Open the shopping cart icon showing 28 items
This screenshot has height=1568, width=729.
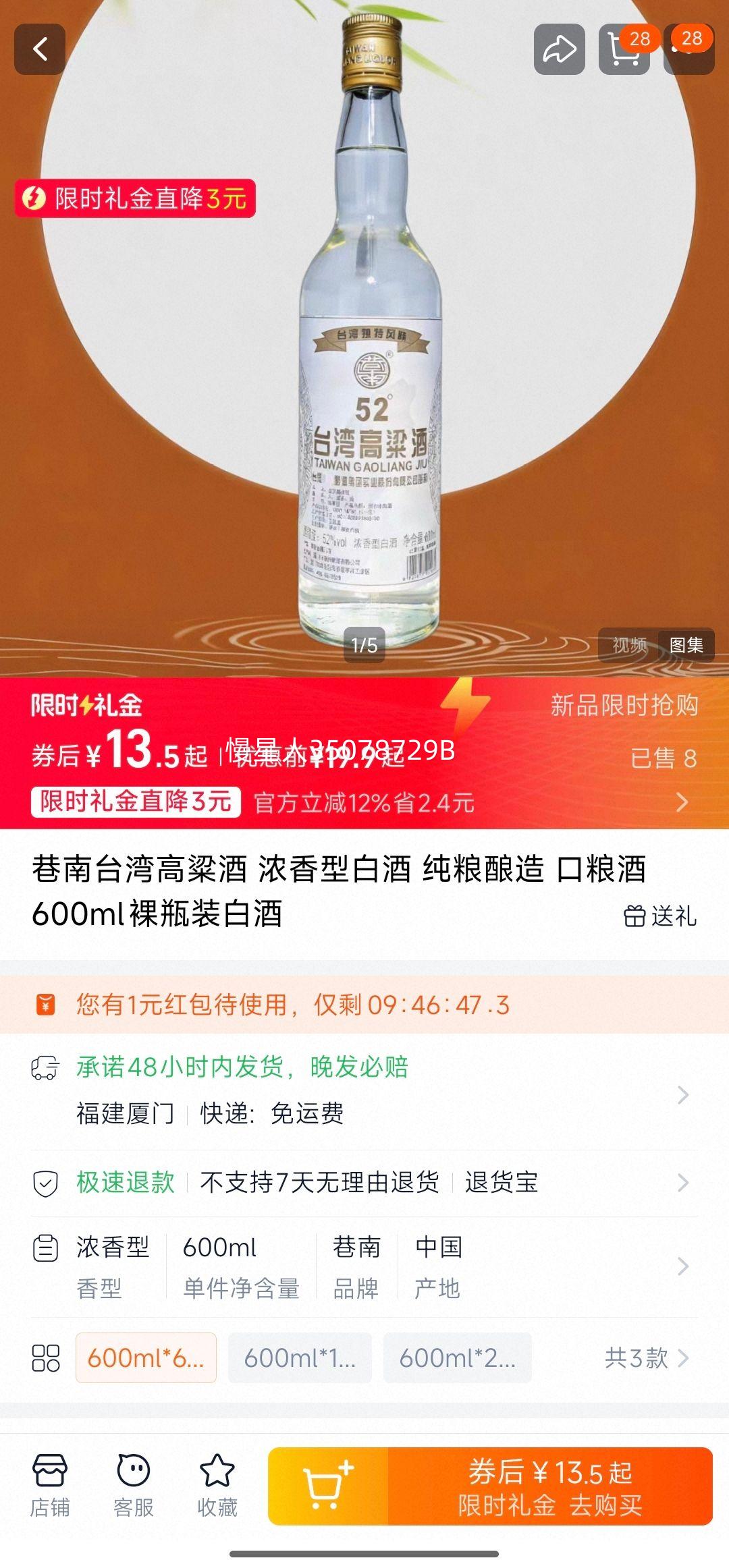(624, 49)
